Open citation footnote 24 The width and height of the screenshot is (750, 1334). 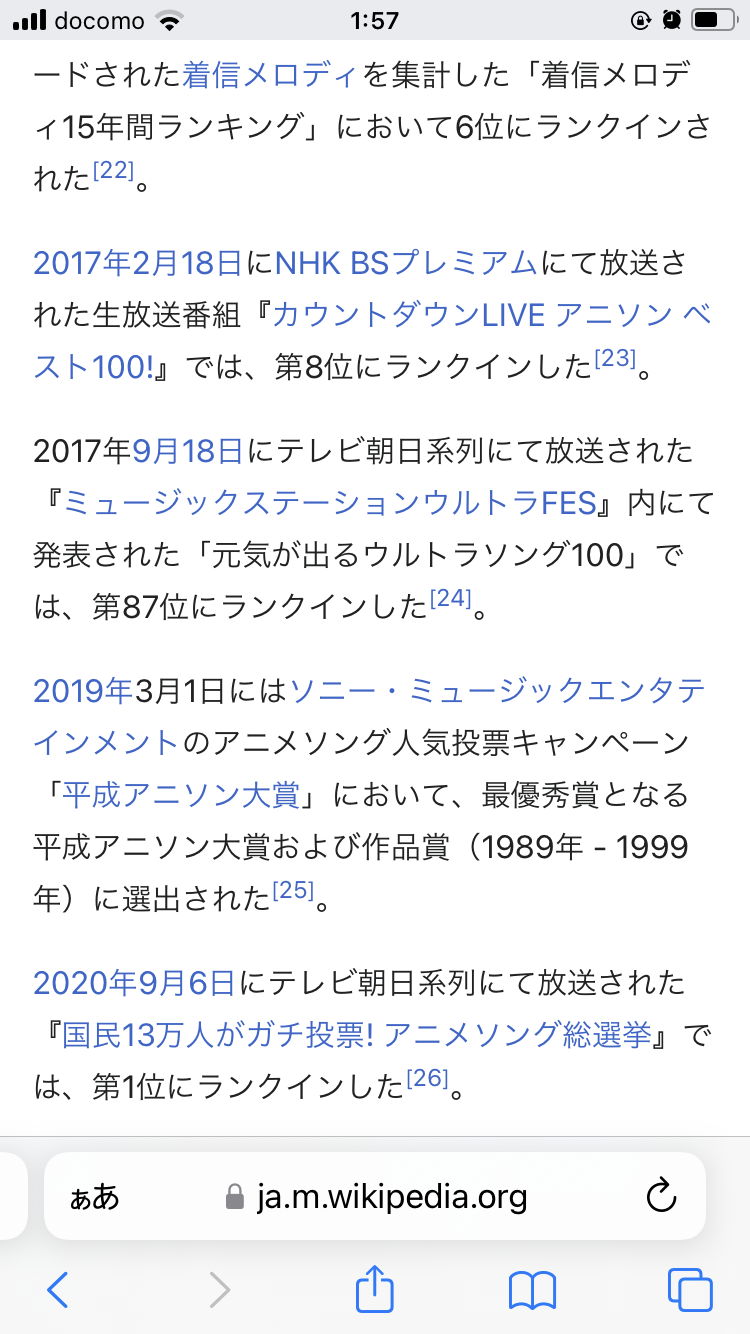[x=450, y=600]
